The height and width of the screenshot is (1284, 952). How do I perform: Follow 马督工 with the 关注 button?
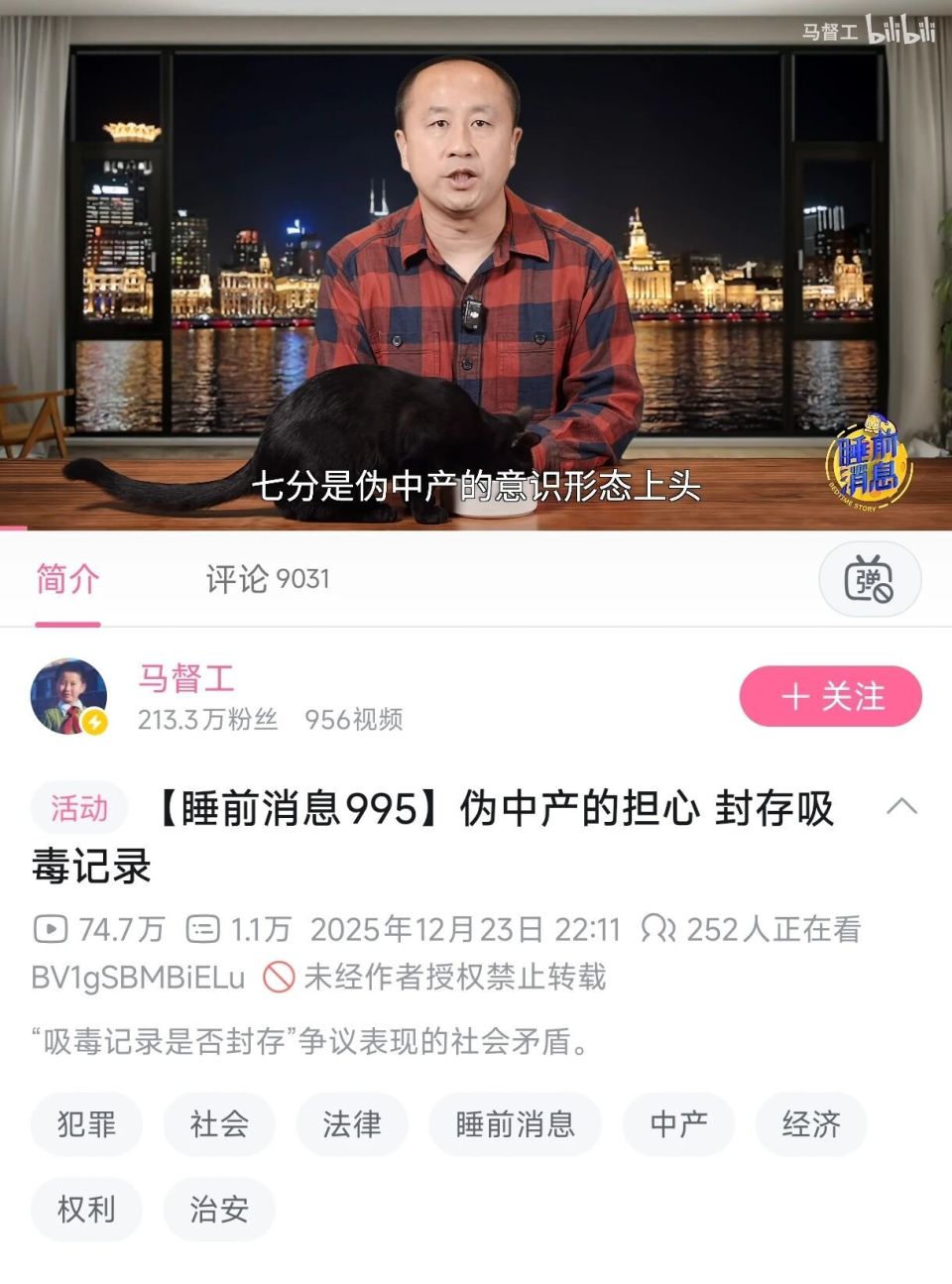(831, 696)
